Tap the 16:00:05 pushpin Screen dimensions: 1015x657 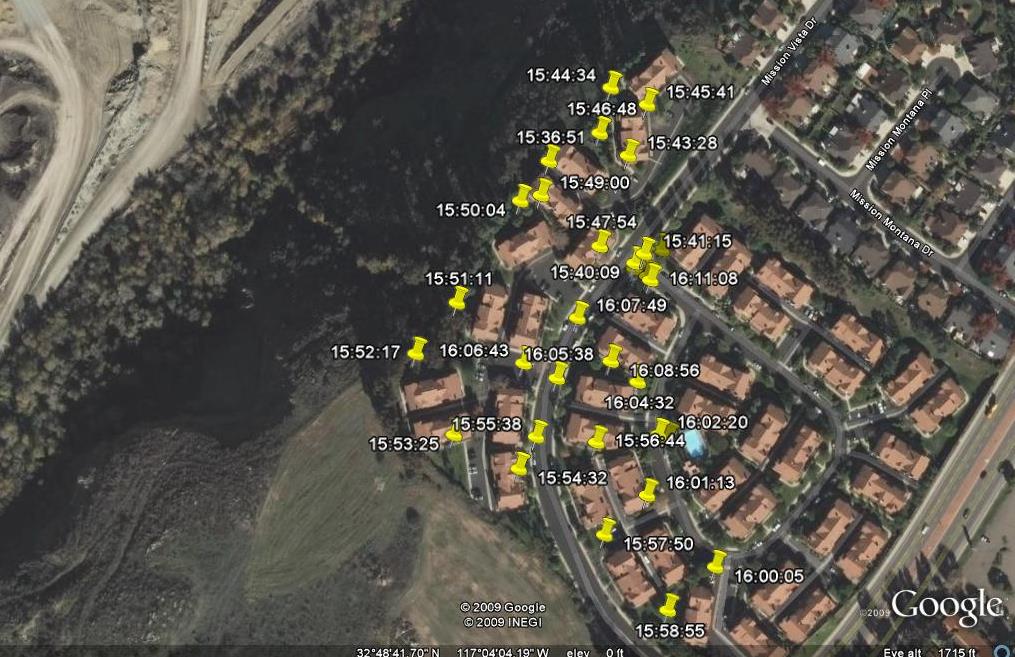coord(717,562)
